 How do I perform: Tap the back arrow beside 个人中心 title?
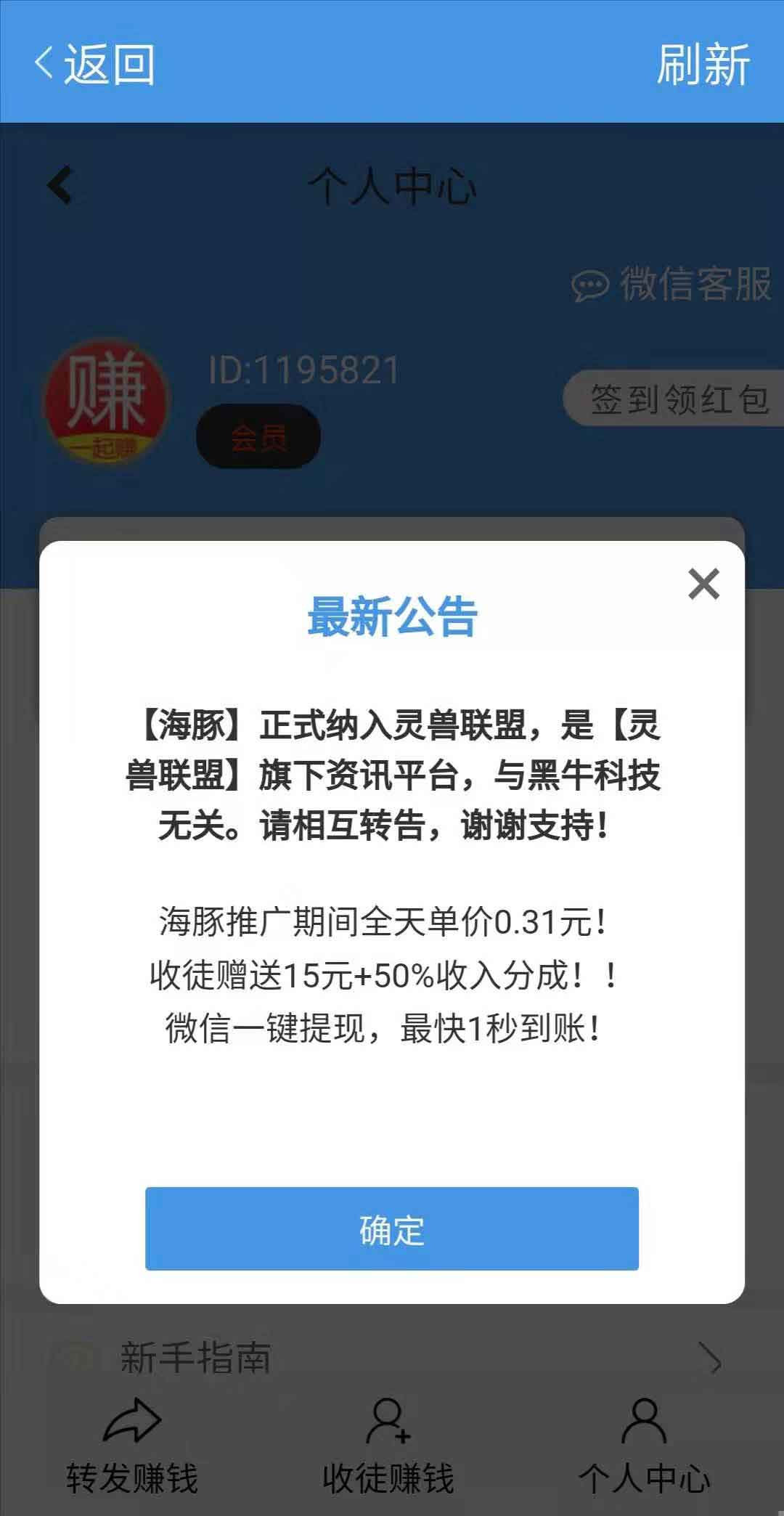click(x=61, y=186)
